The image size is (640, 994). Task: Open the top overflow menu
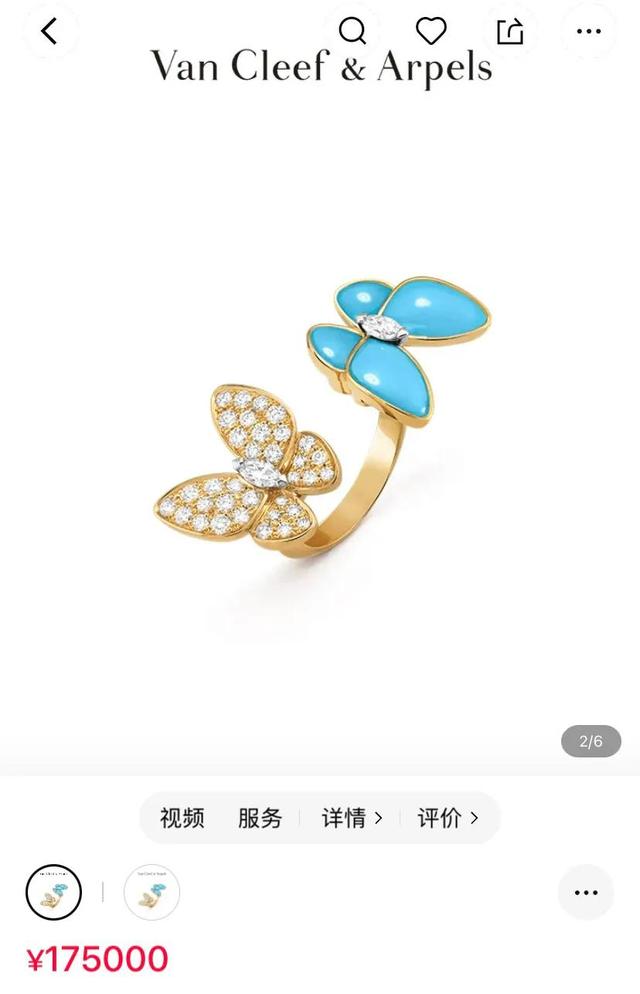click(589, 32)
